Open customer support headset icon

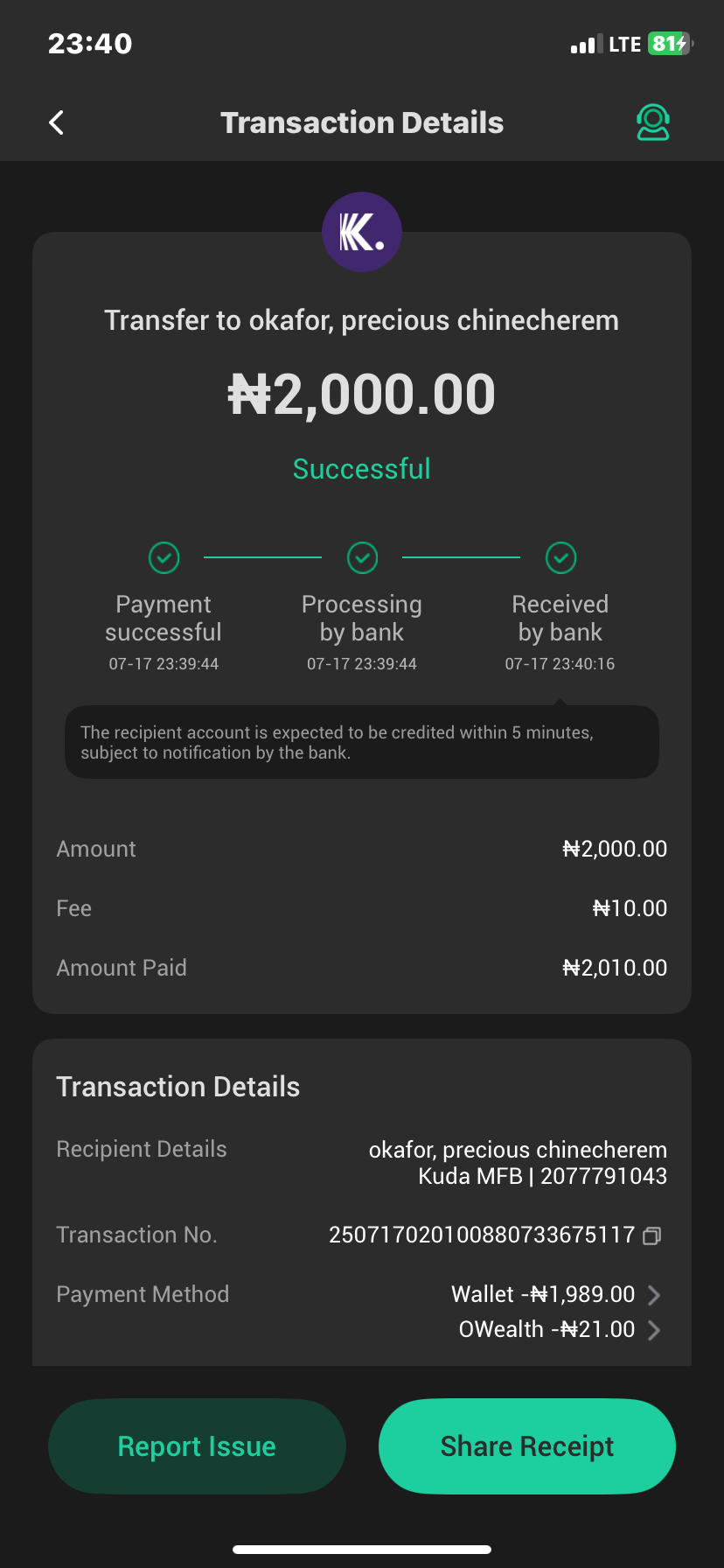[652, 122]
